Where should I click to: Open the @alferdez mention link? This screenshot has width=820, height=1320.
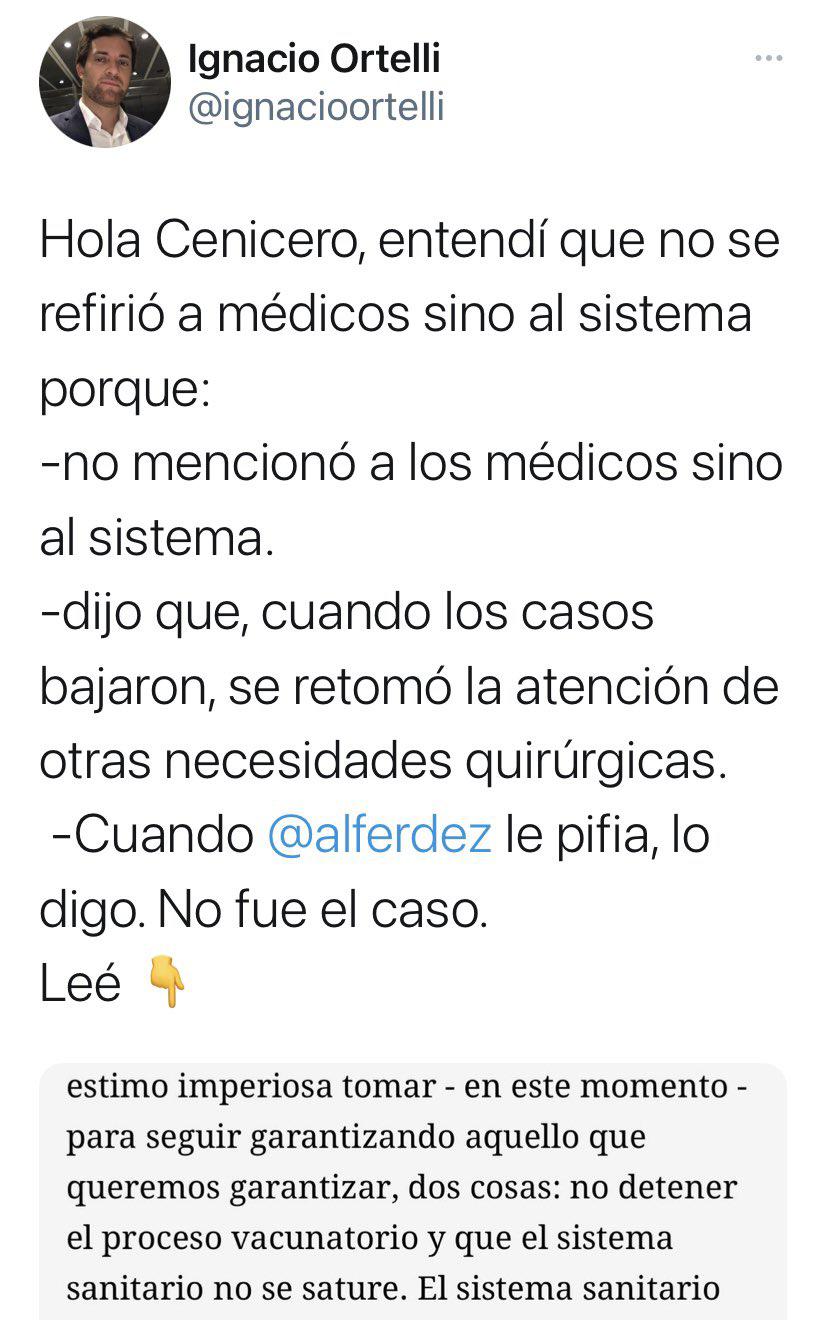click(380, 836)
